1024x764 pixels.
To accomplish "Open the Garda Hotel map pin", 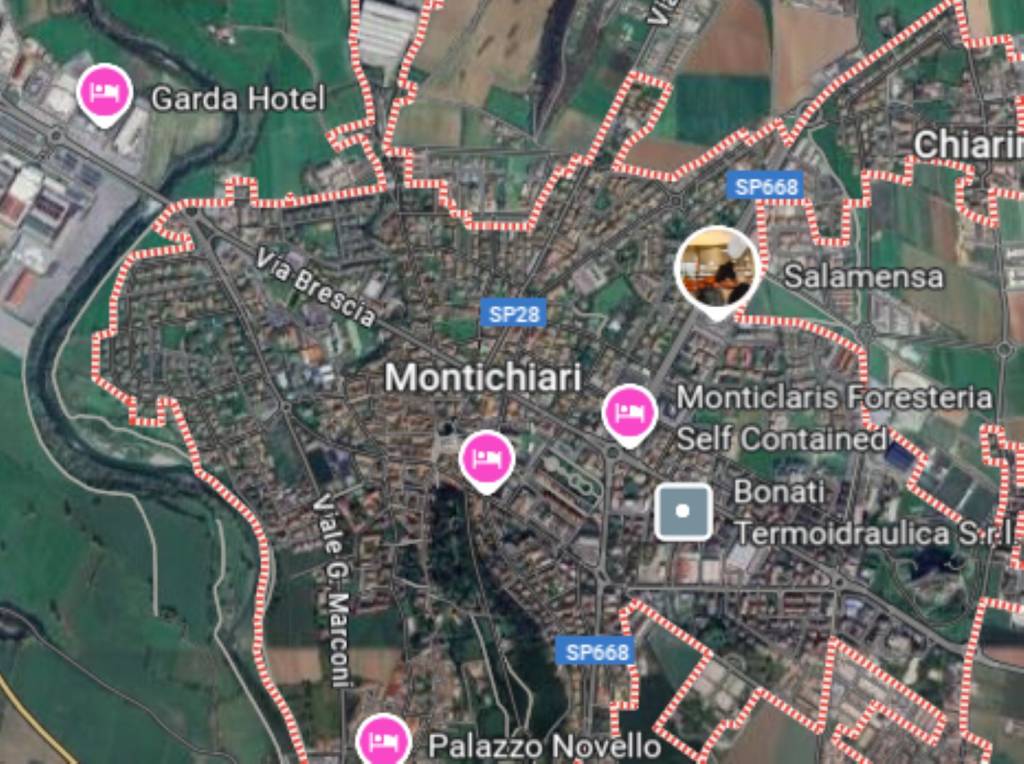I will pyautogui.click(x=105, y=93).
